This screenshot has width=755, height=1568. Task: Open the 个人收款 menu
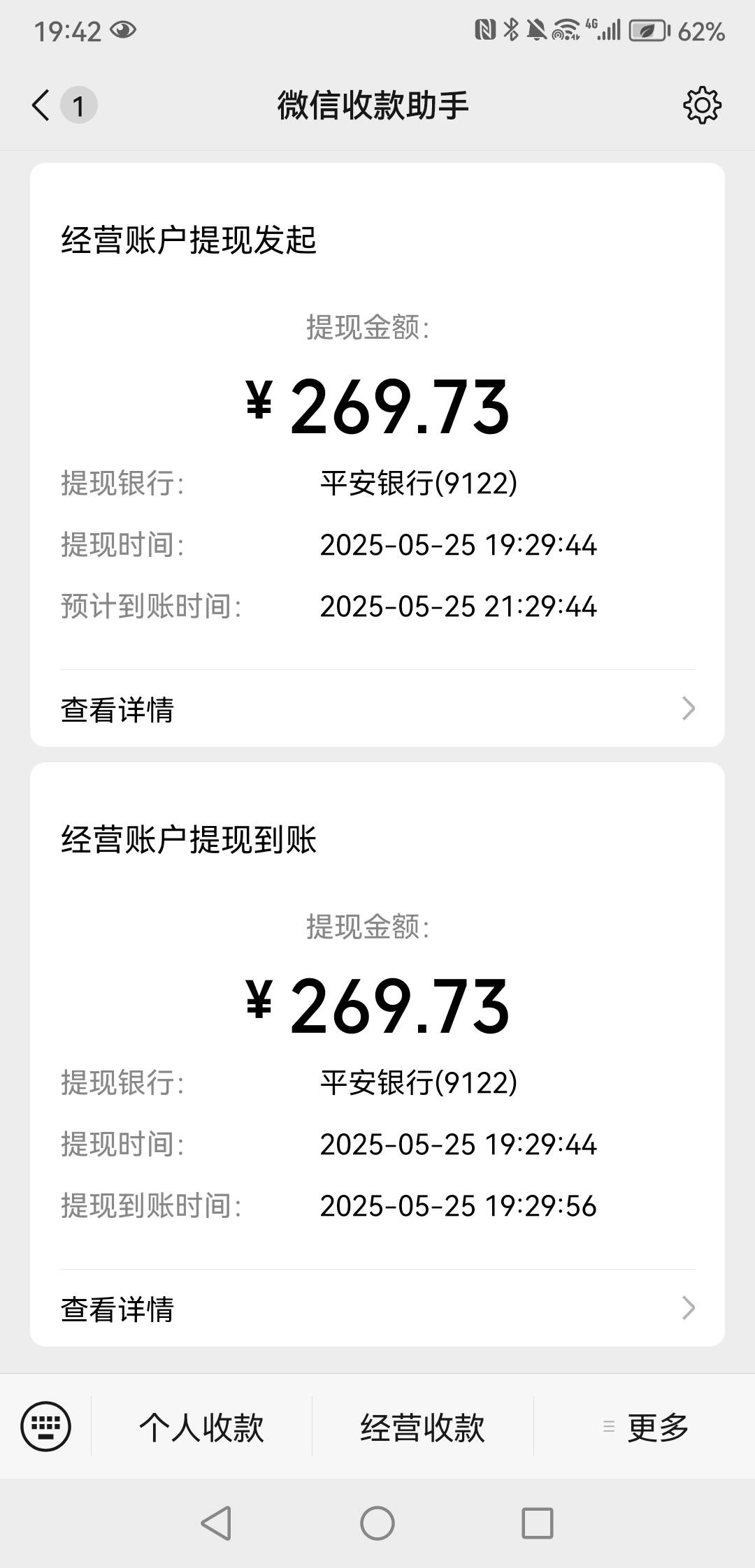tap(201, 1426)
